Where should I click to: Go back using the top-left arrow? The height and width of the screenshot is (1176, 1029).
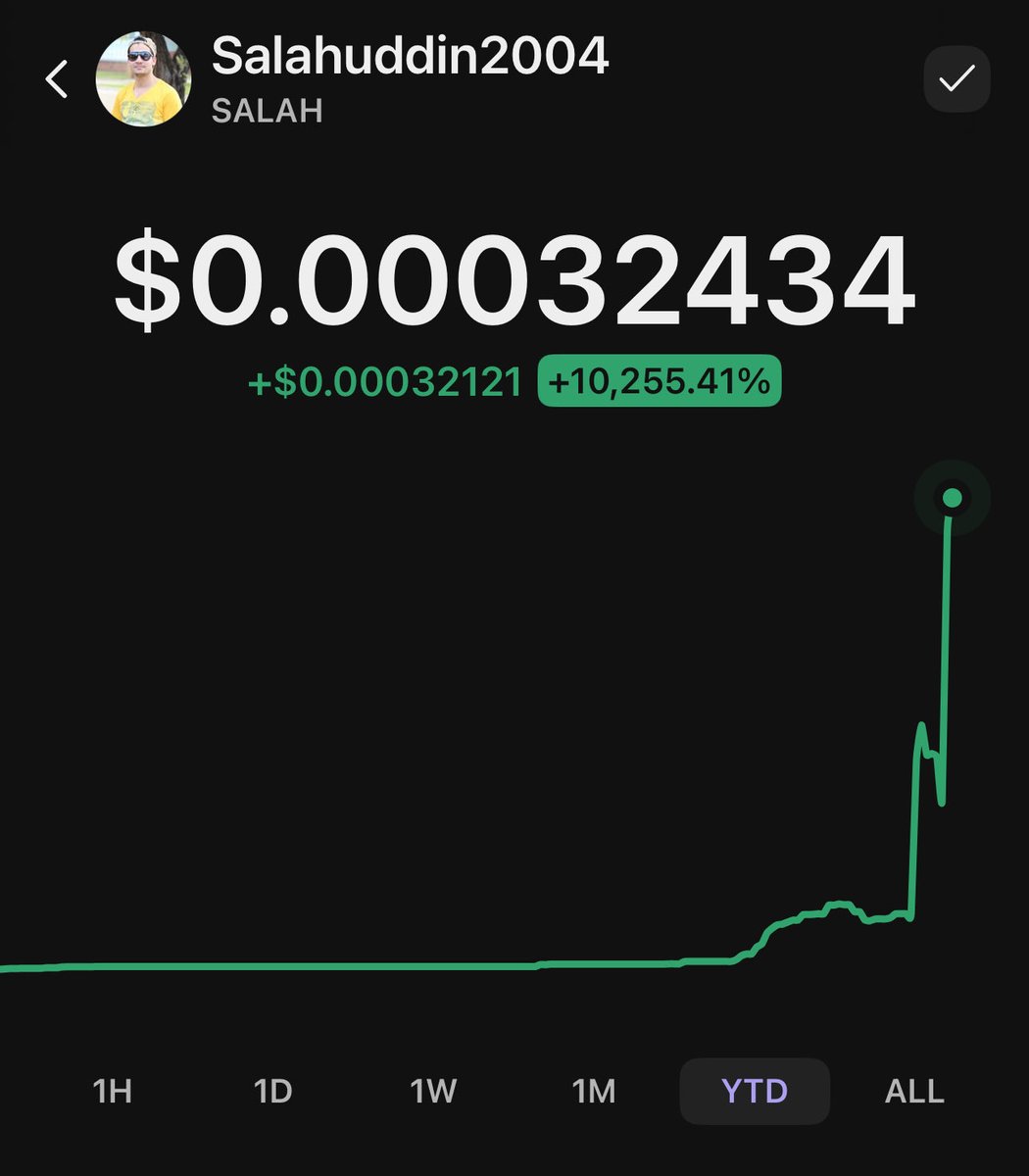click(57, 79)
